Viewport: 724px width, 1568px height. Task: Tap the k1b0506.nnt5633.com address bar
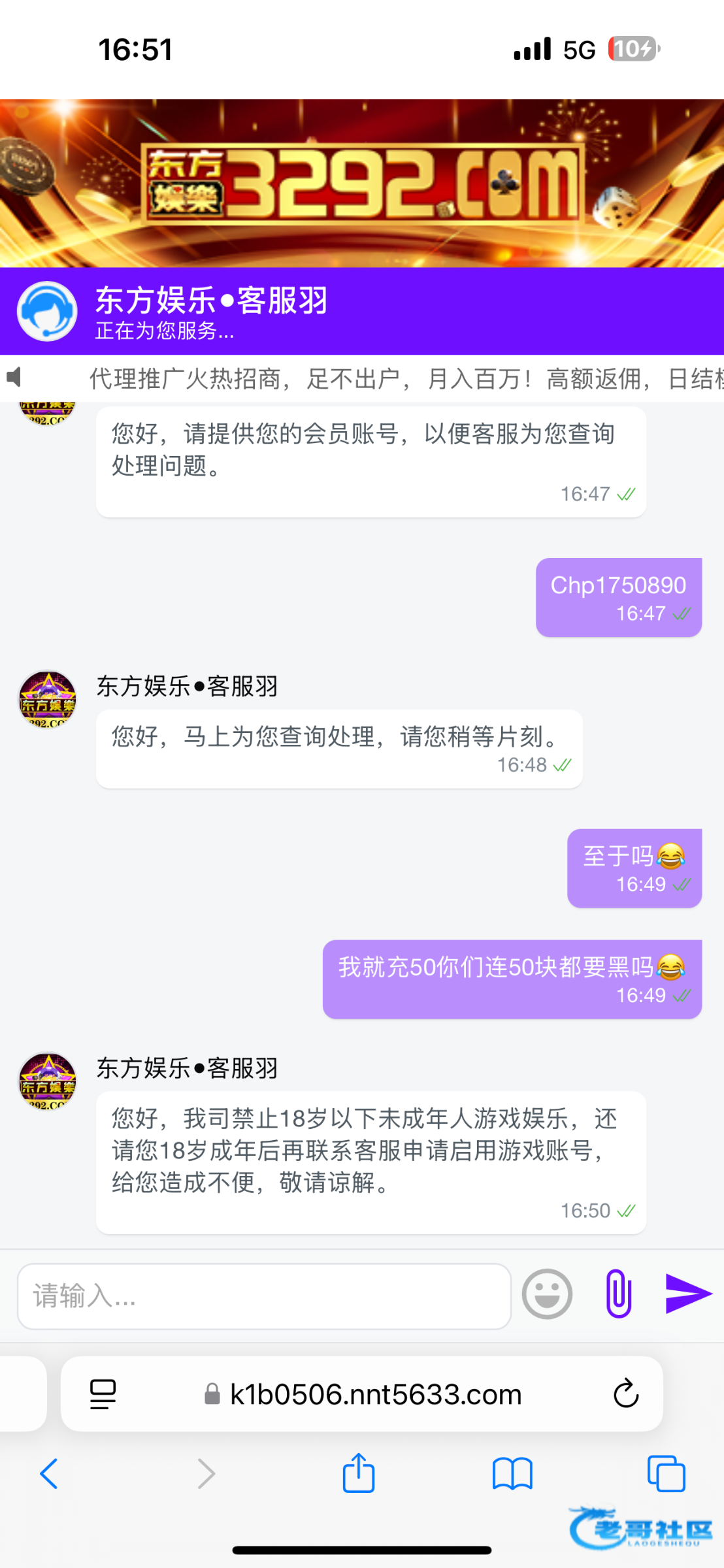click(375, 1394)
